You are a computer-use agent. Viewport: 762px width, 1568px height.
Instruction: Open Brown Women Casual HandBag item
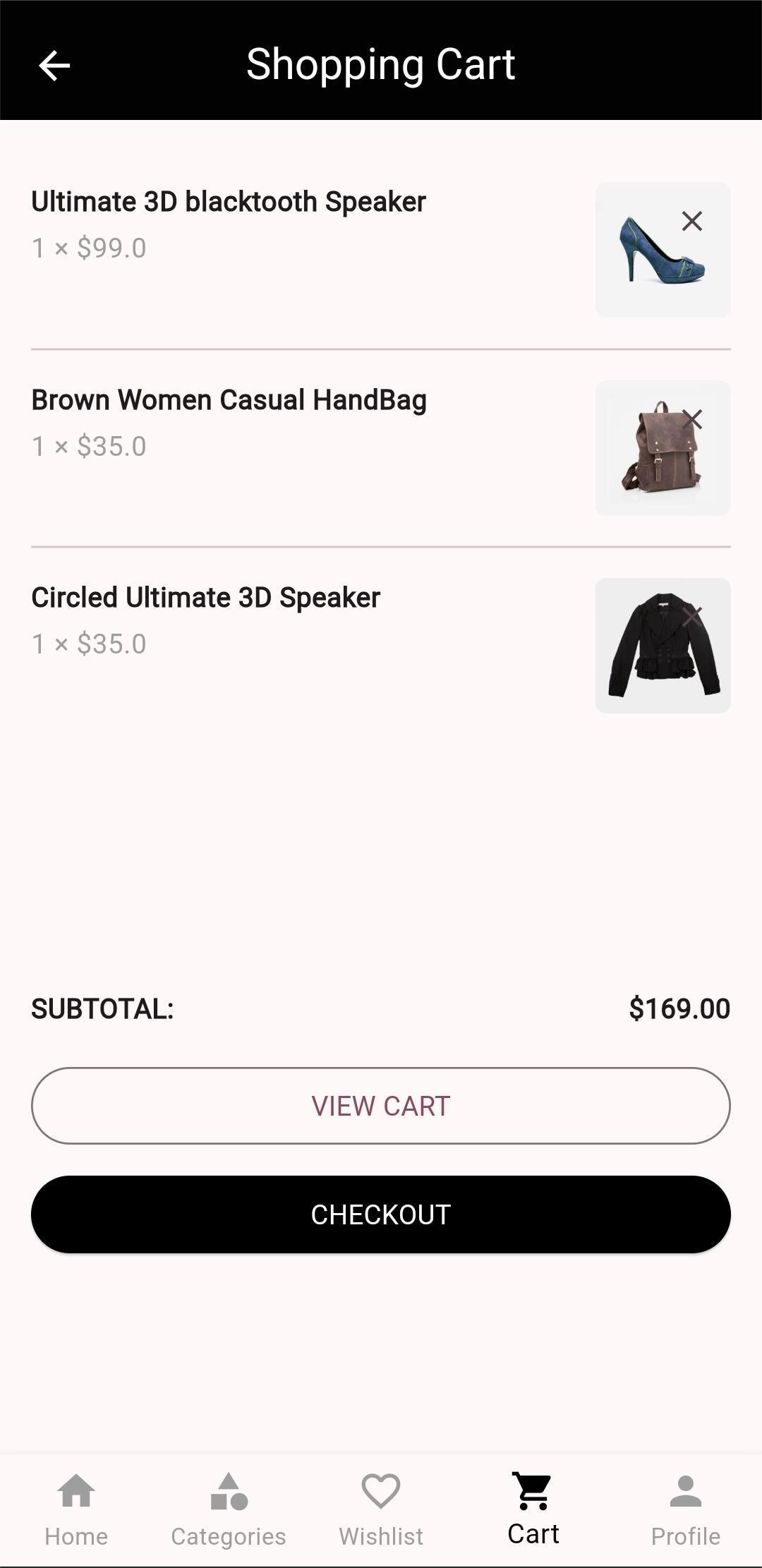229,400
